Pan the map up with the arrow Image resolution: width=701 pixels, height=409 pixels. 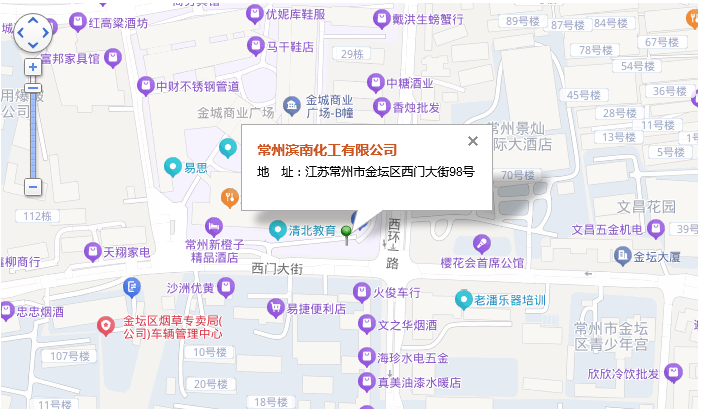click(33, 20)
